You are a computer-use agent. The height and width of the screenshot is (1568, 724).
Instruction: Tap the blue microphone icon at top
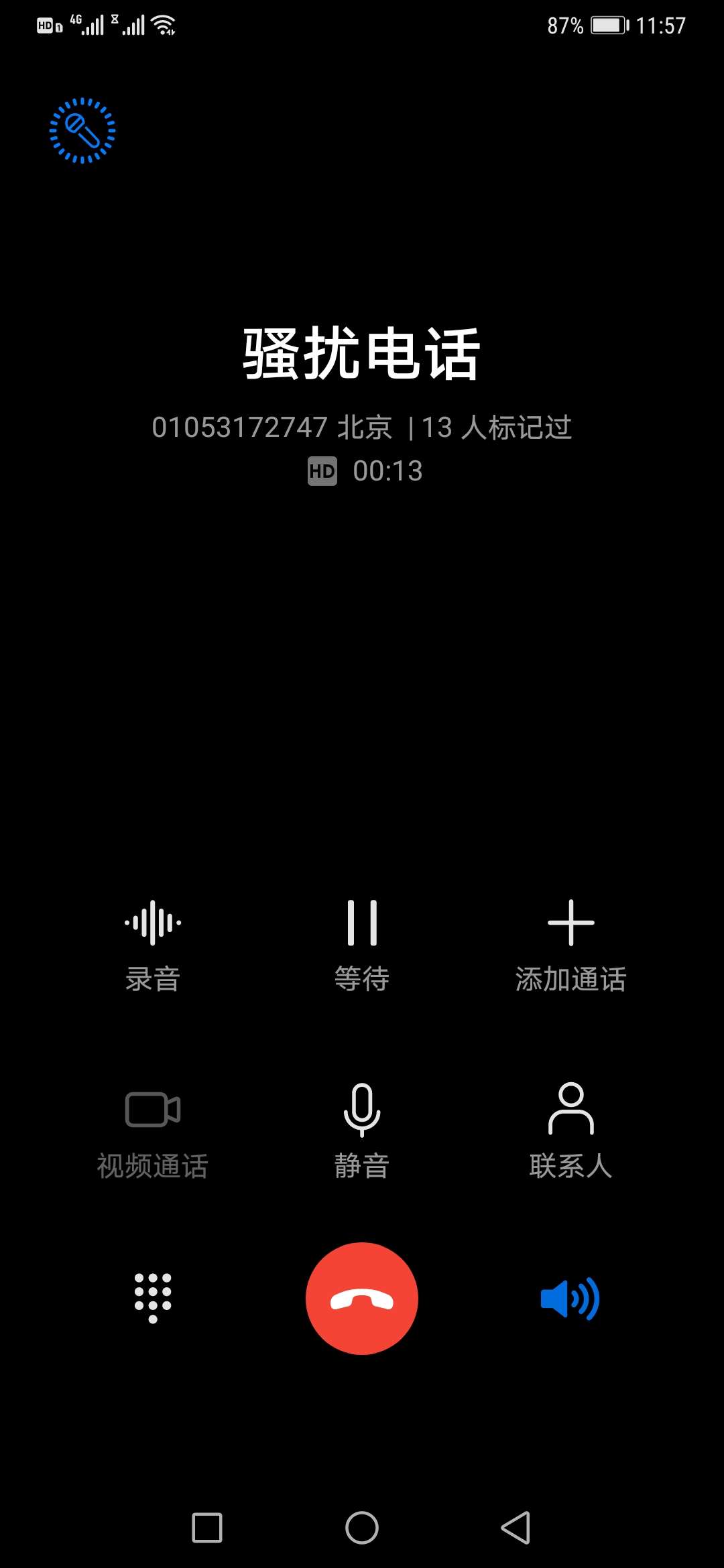point(82,131)
